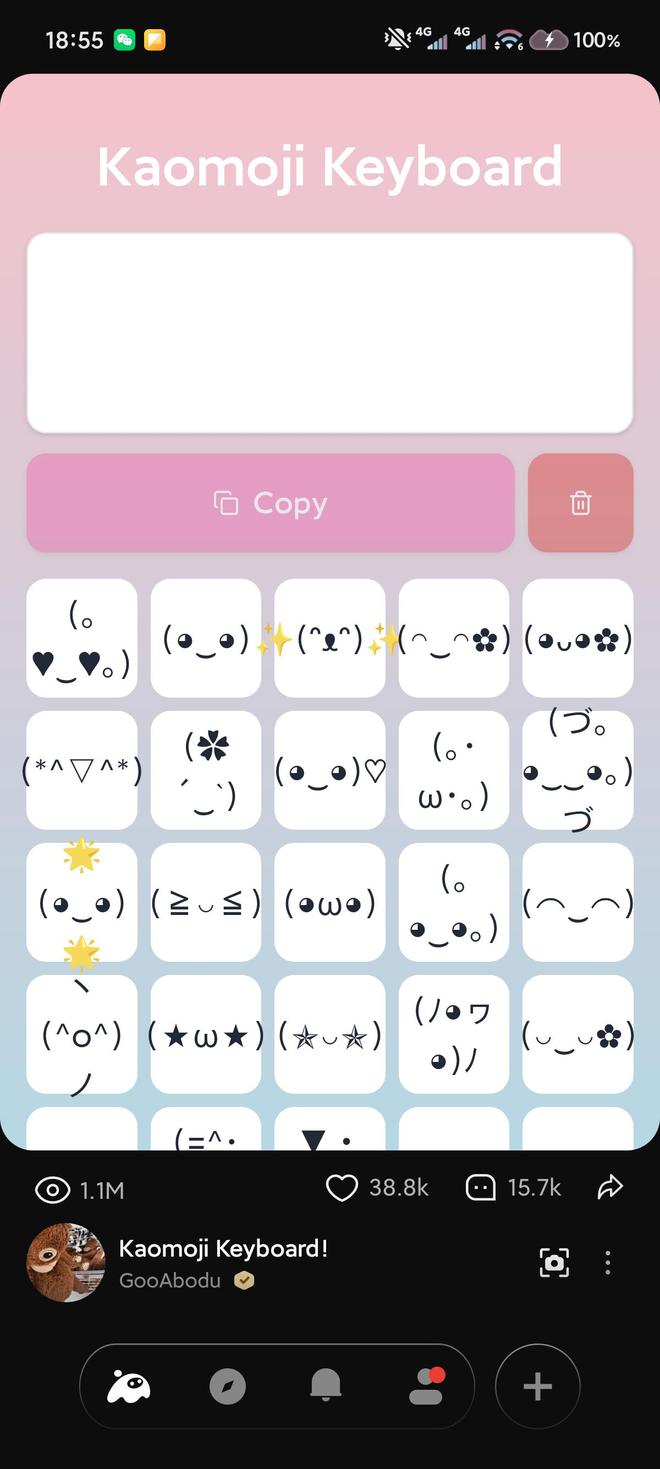Insert the (★ω★) kaomoji
The width and height of the screenshot is (660, 1469).
pyautogui.click(x=206, y=1034)
